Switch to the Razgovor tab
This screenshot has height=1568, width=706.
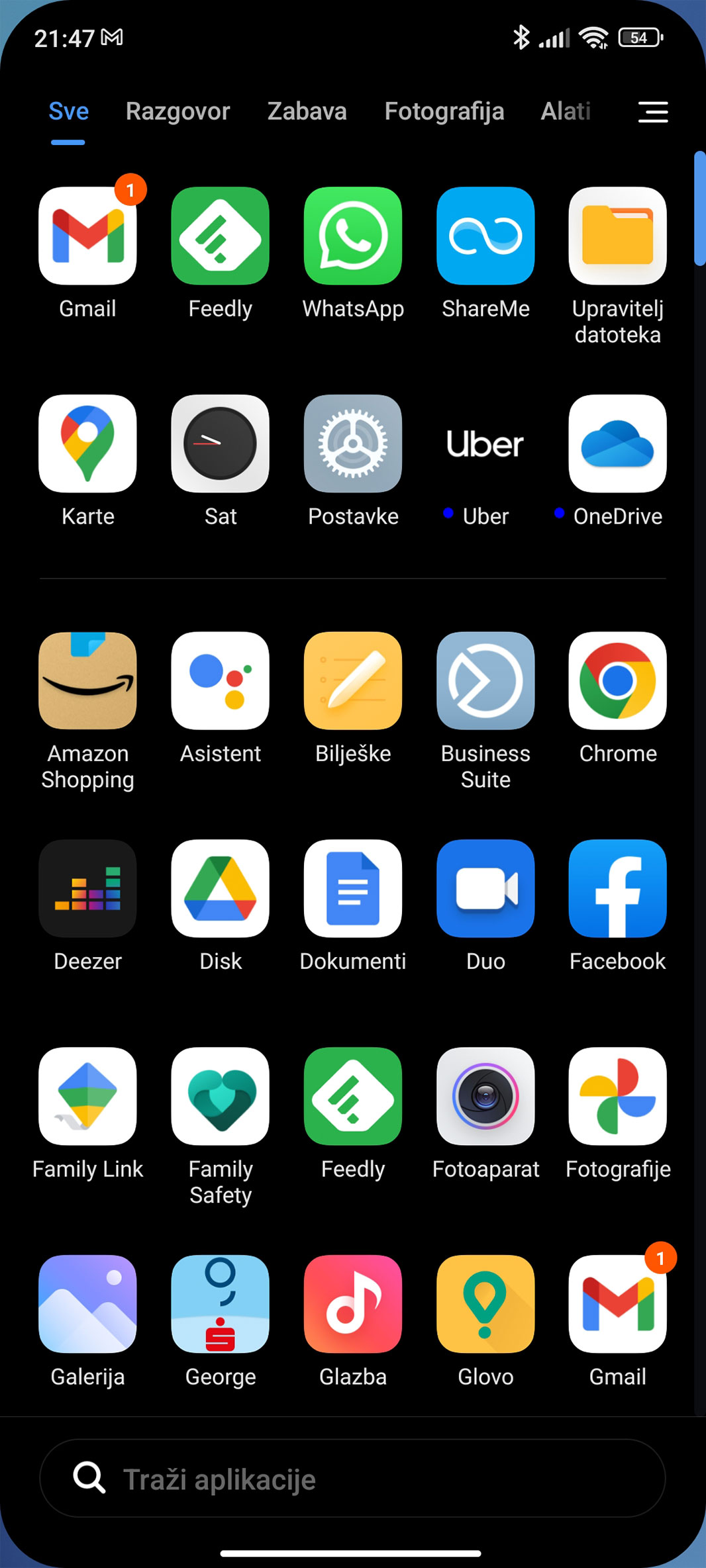[x=177, y=111]
